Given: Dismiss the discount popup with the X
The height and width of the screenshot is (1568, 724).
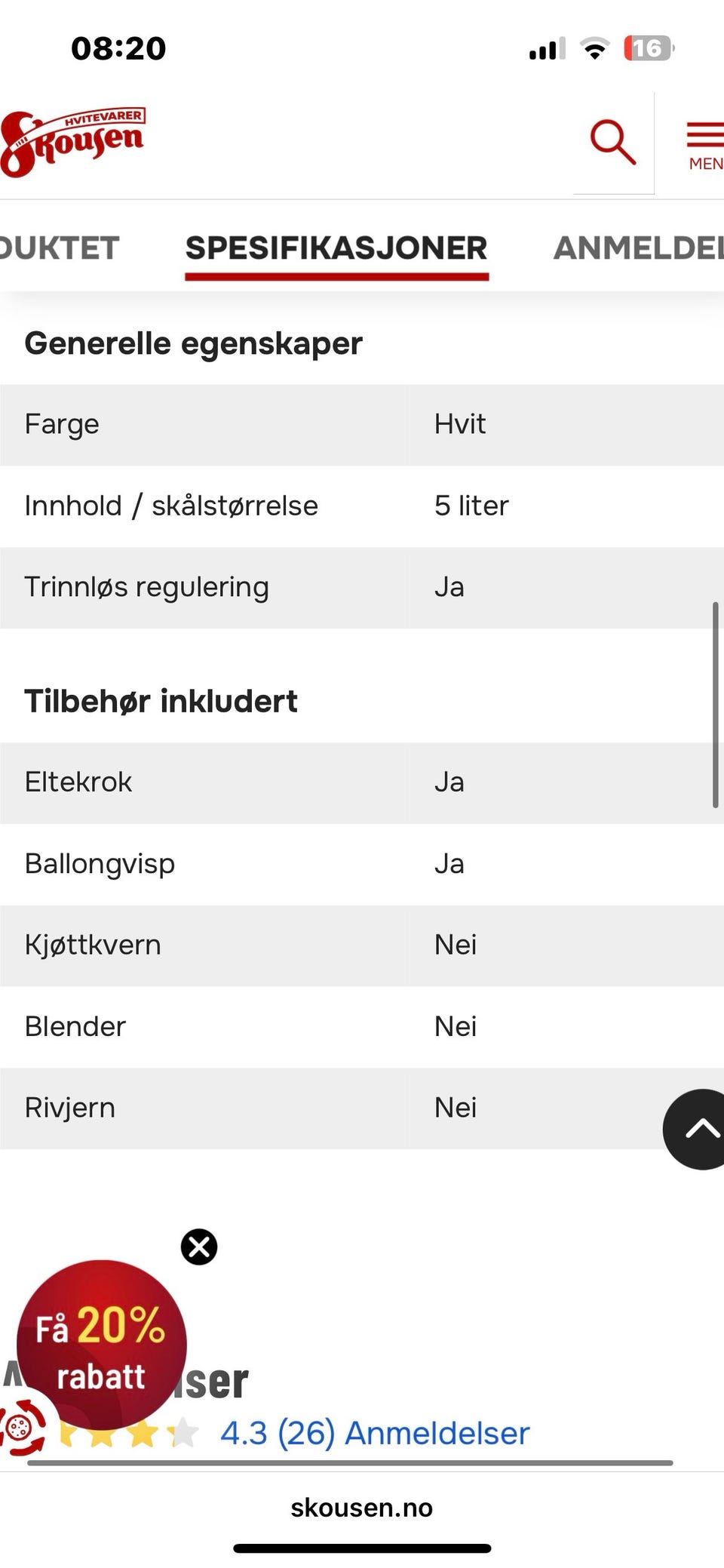Looking at the screenshot, I should click(199, 1247).
